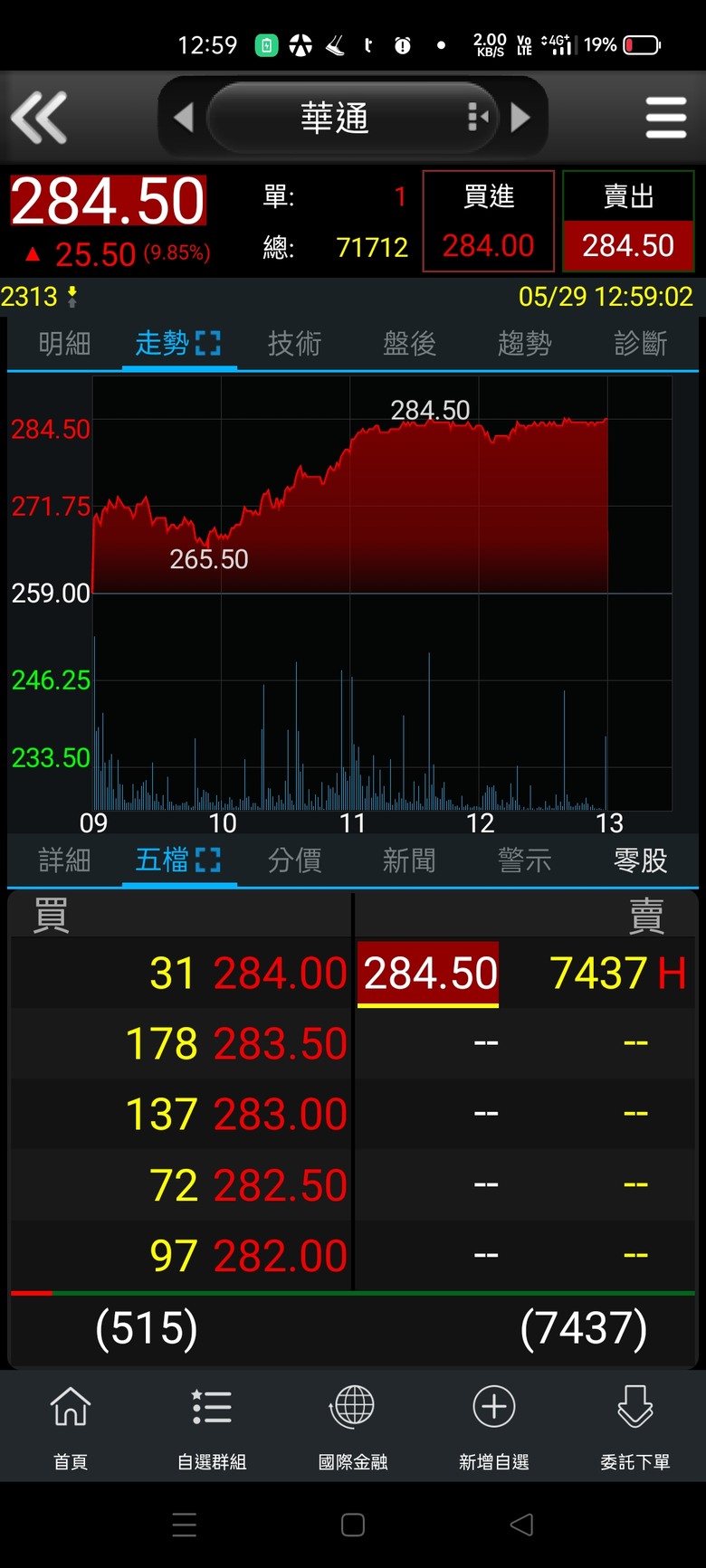Select the 警示 tab
706x1568 pixels.
(524, 860)
